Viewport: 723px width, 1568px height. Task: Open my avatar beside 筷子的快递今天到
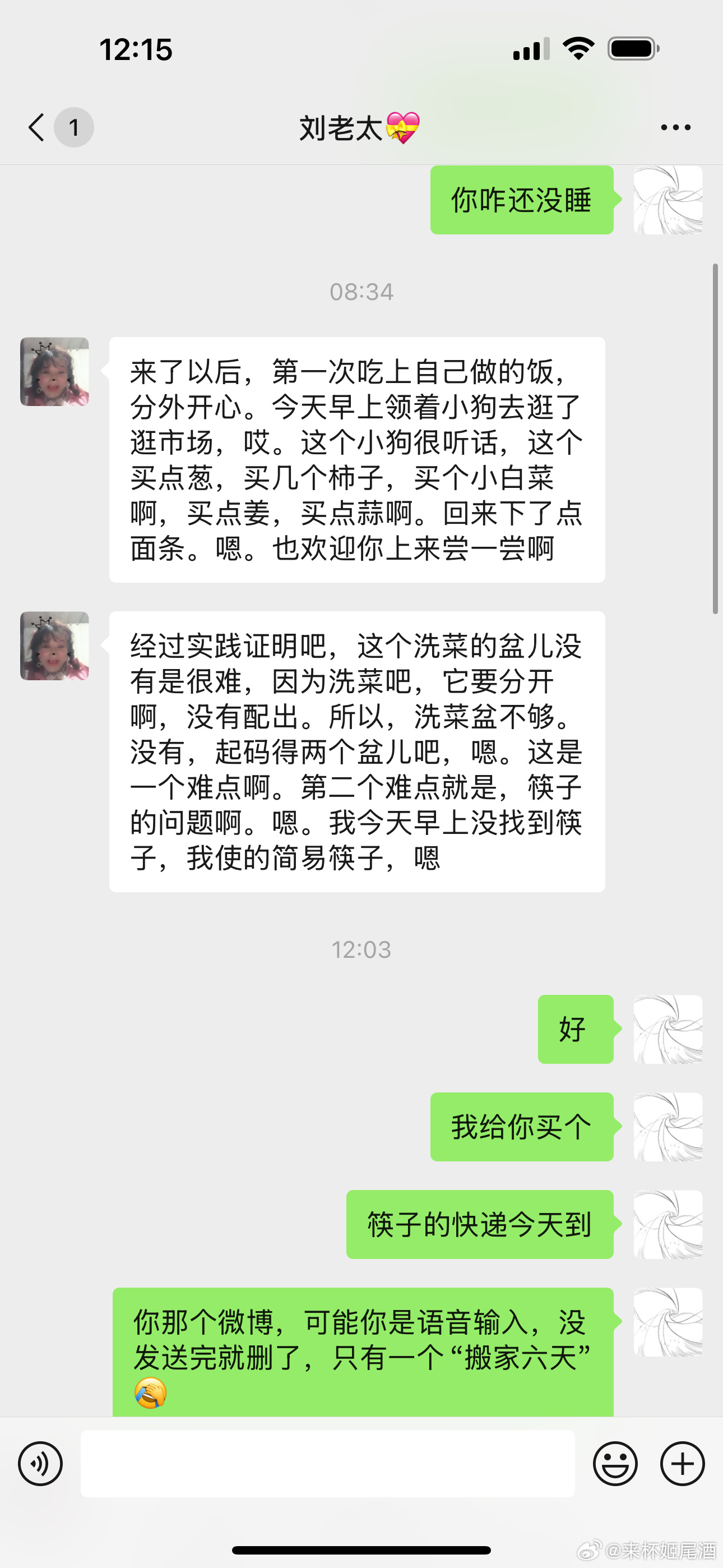[668, 1224]
